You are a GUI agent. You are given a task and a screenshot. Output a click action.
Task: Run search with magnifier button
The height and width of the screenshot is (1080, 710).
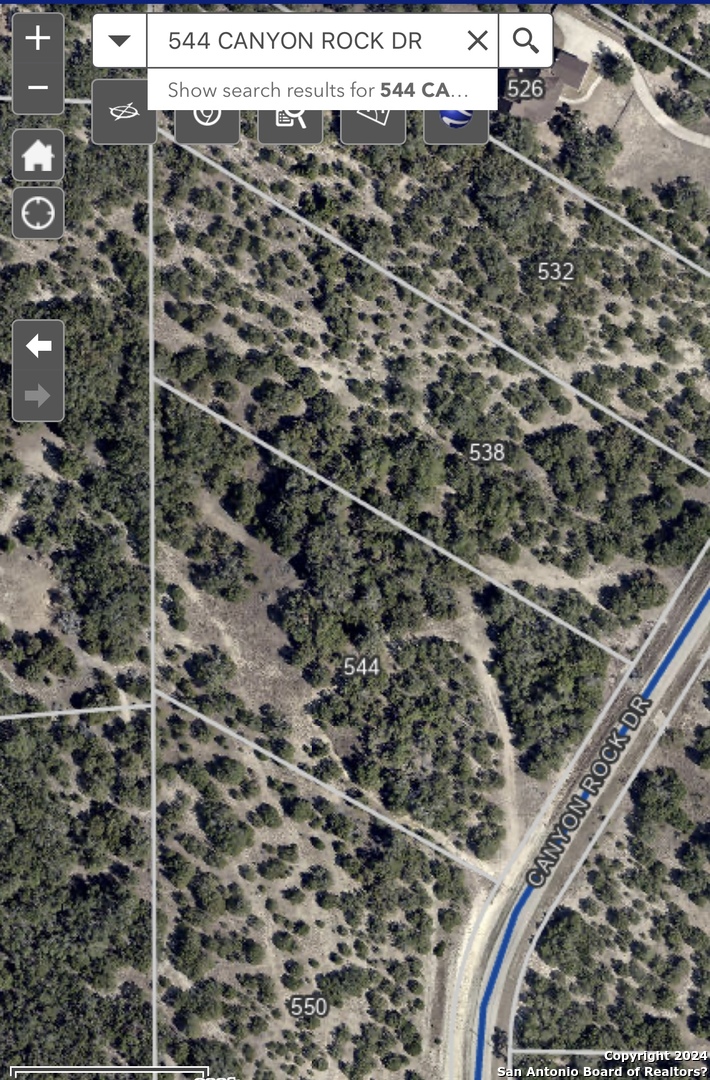[x=525, y=41]
